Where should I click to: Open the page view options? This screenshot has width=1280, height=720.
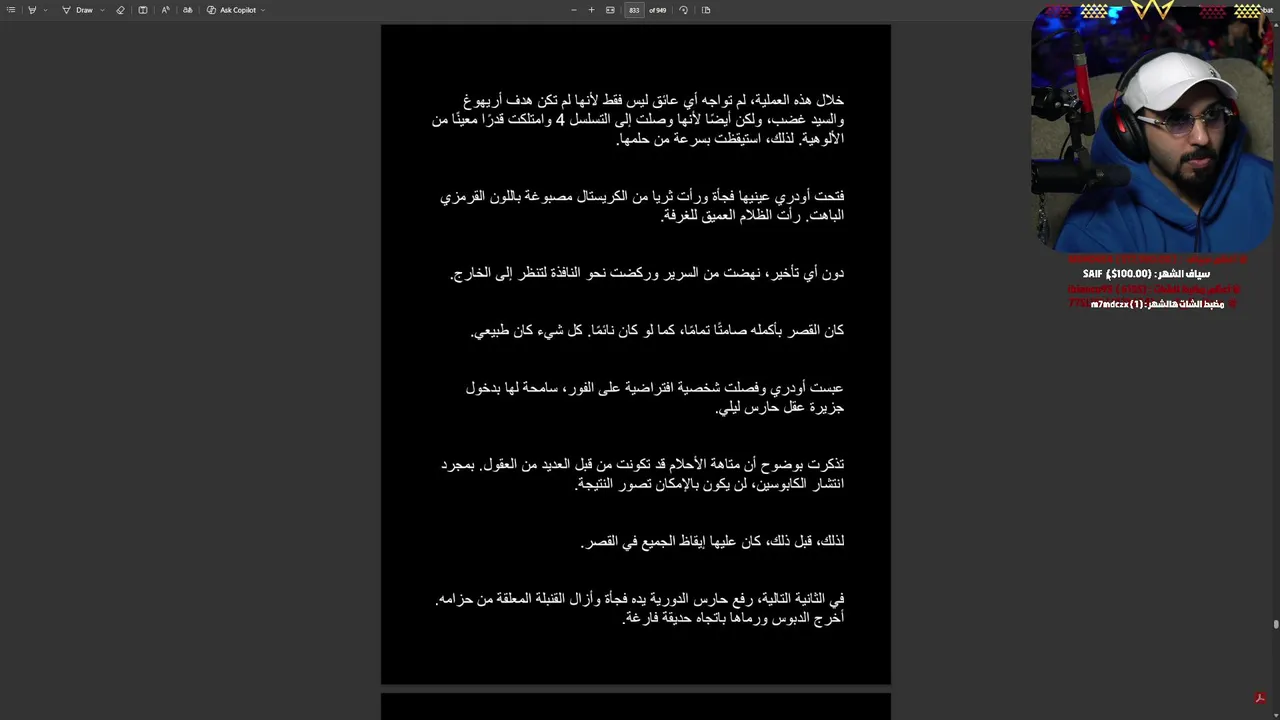tap(706, 10)
